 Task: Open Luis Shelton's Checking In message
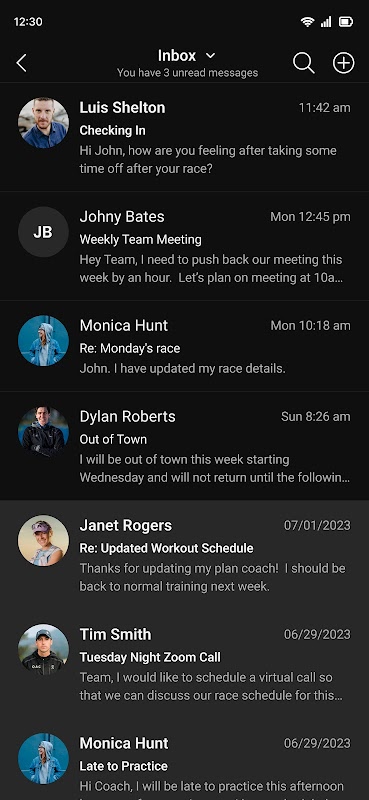point(184,137)
